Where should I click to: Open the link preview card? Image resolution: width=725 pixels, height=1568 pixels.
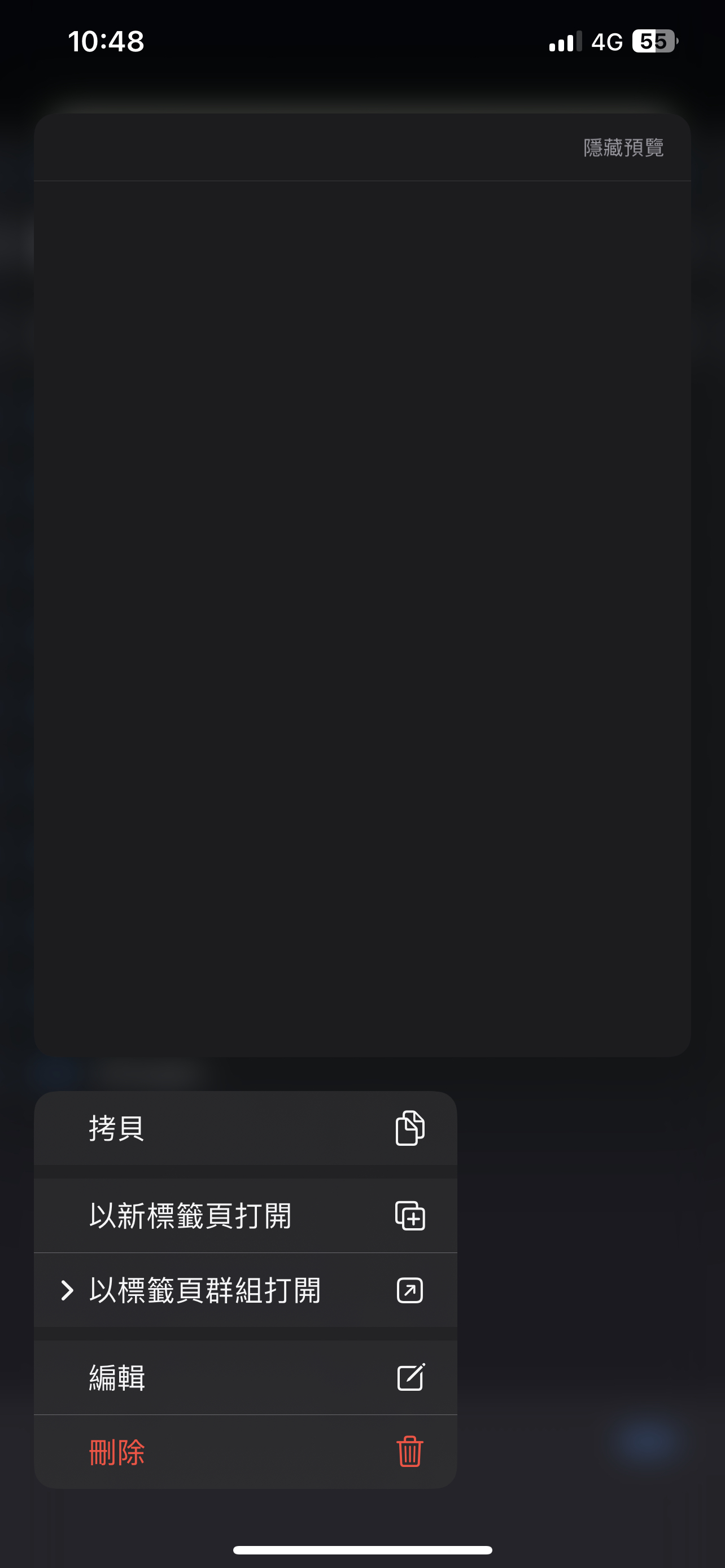(x=362, y=618)
